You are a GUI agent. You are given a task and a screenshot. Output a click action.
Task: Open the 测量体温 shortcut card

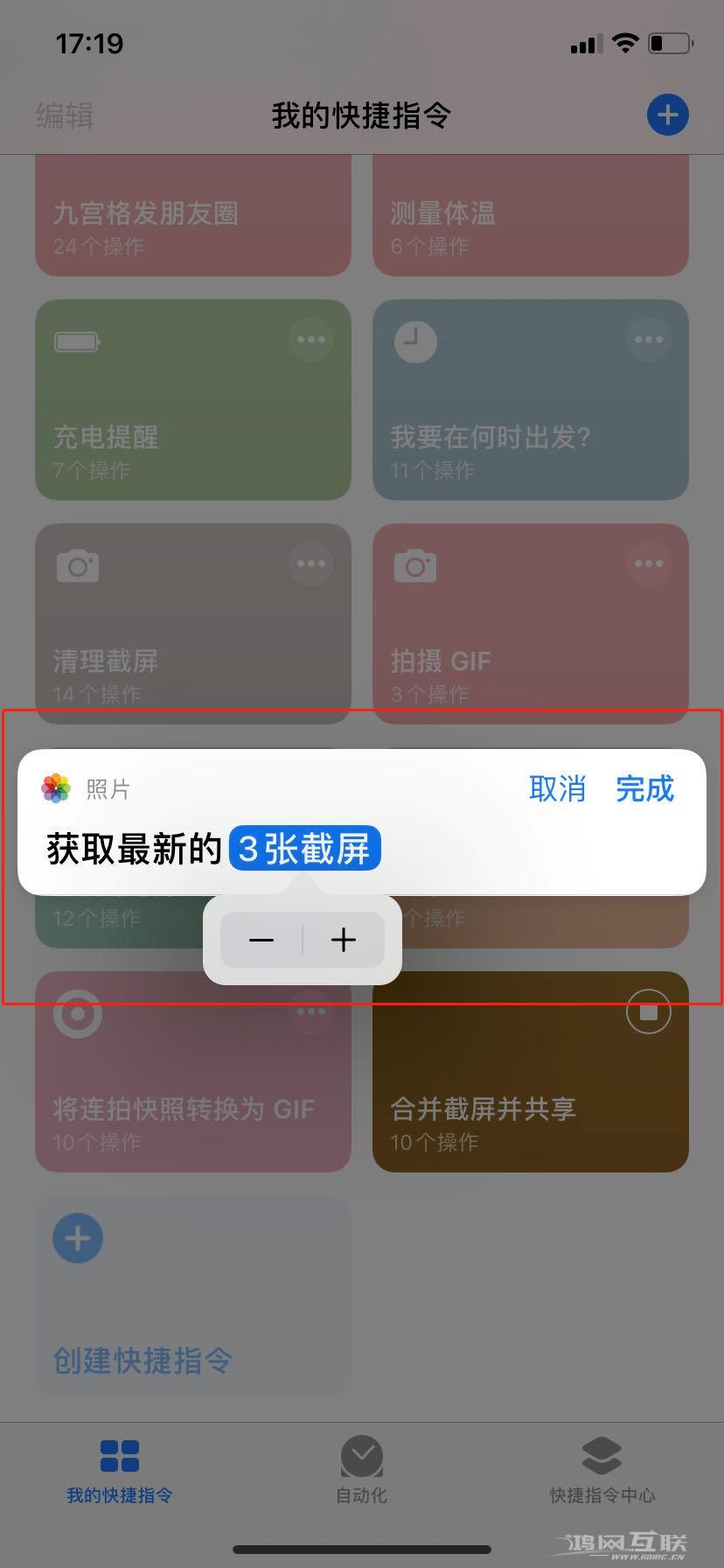tap(530, 214)
